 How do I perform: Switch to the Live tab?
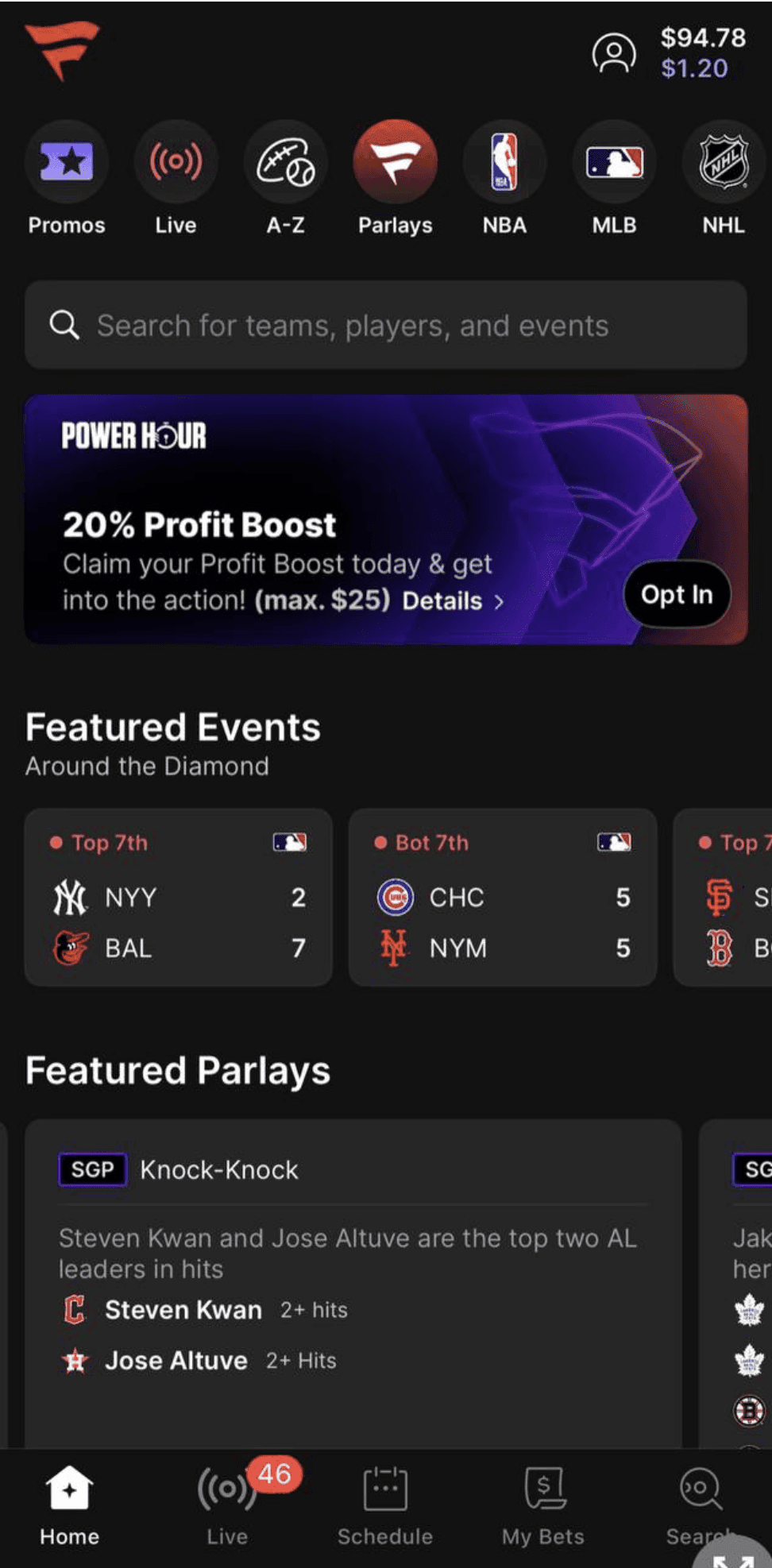click(x=228, y=1505)
